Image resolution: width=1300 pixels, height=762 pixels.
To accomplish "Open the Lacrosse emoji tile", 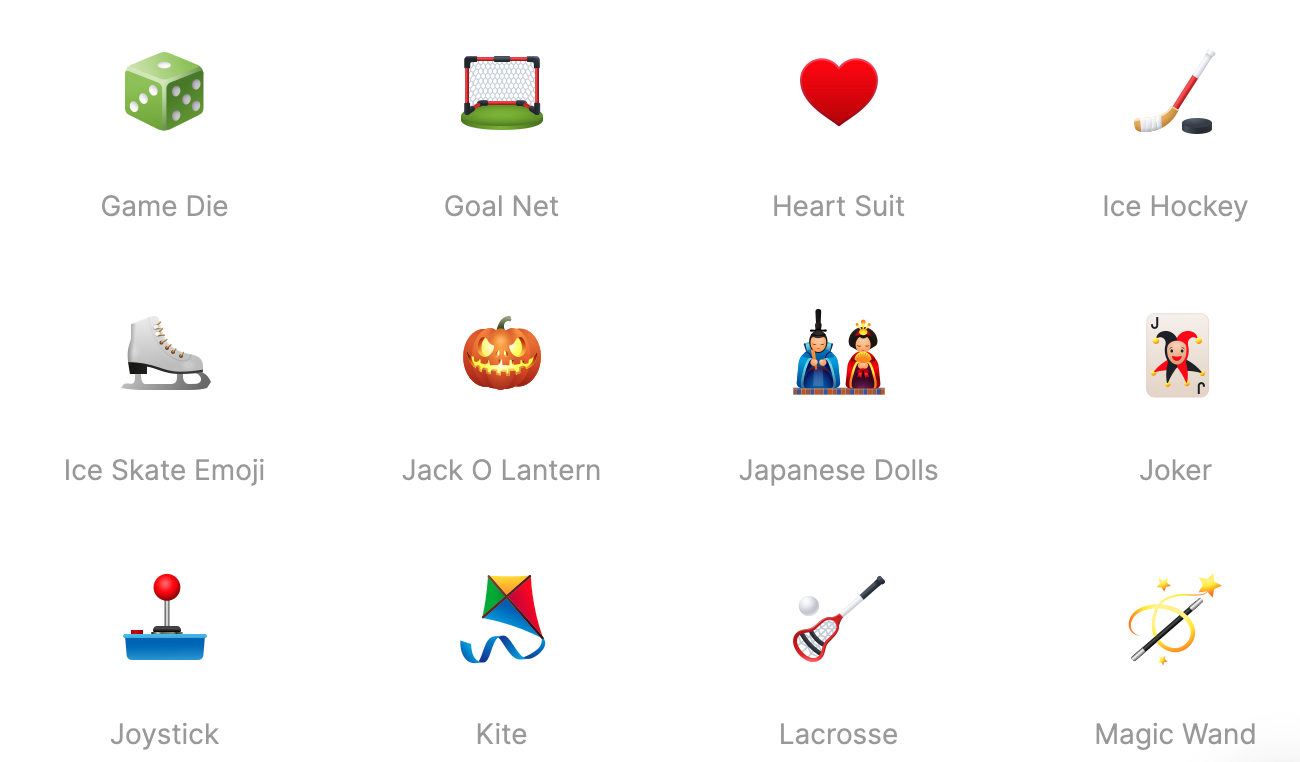I will coord(838,618).
